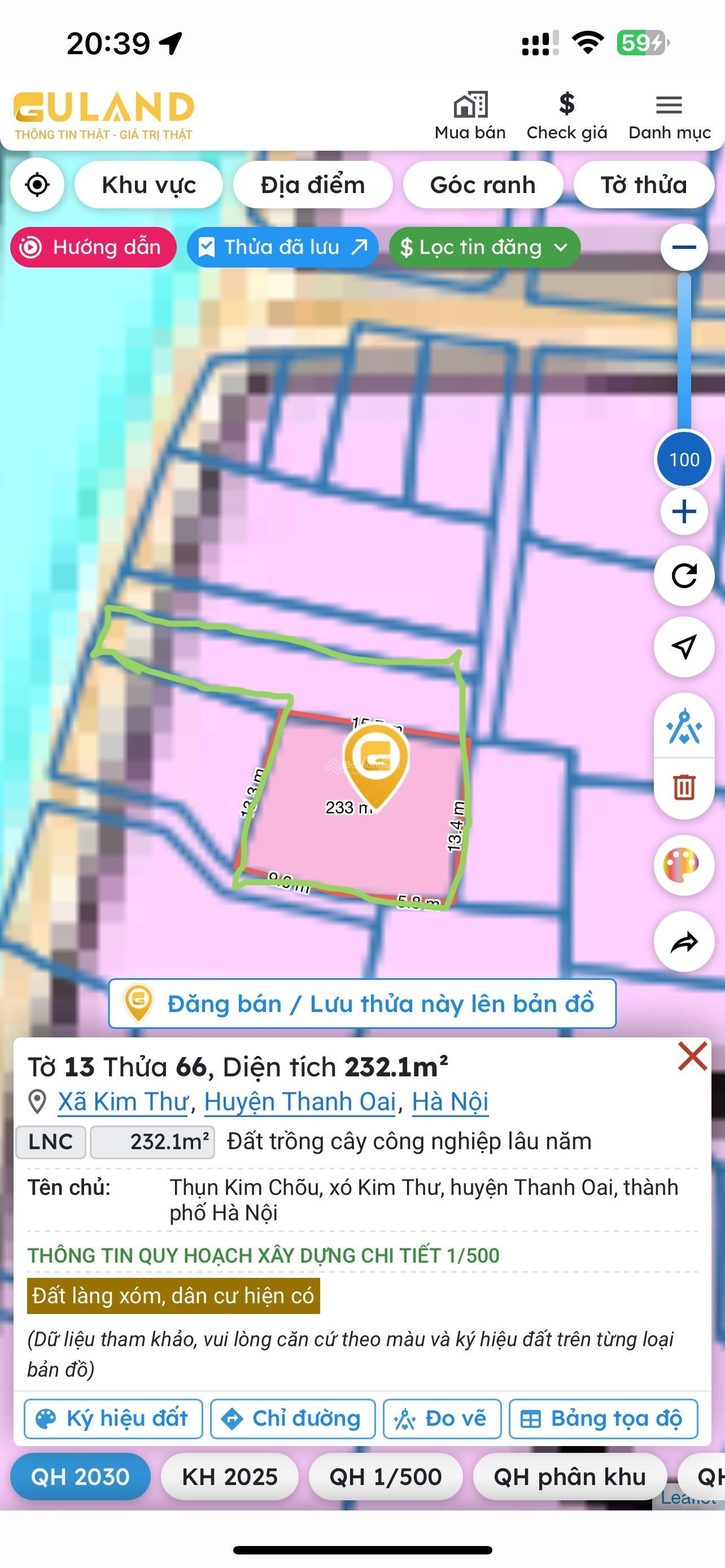Delete the drawn measurement
Image resolution: width=725 pixels, height=1568 pixels.
[x=684, y=786]
